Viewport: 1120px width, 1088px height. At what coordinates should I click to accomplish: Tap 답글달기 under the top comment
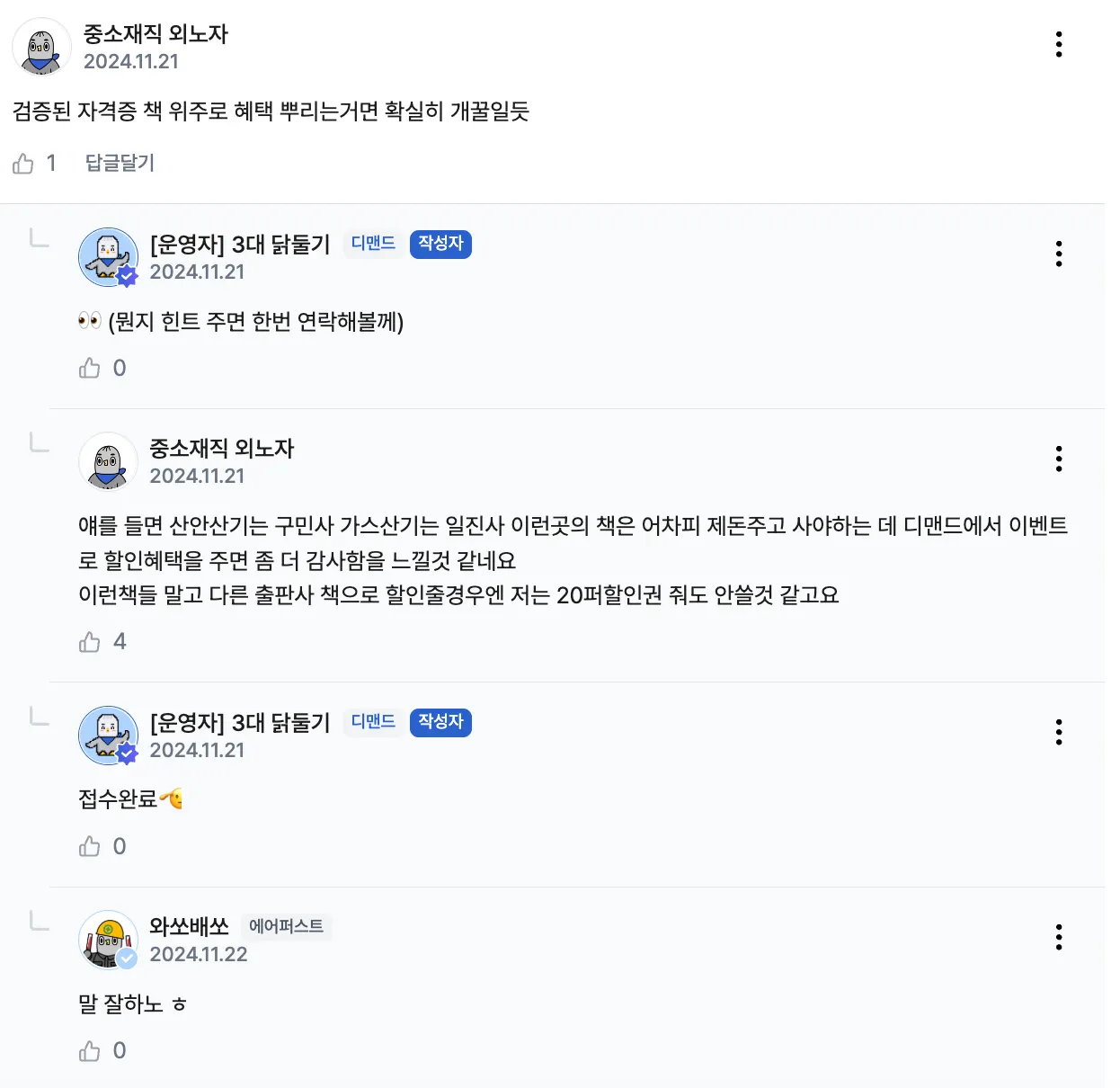click(120, 164)
